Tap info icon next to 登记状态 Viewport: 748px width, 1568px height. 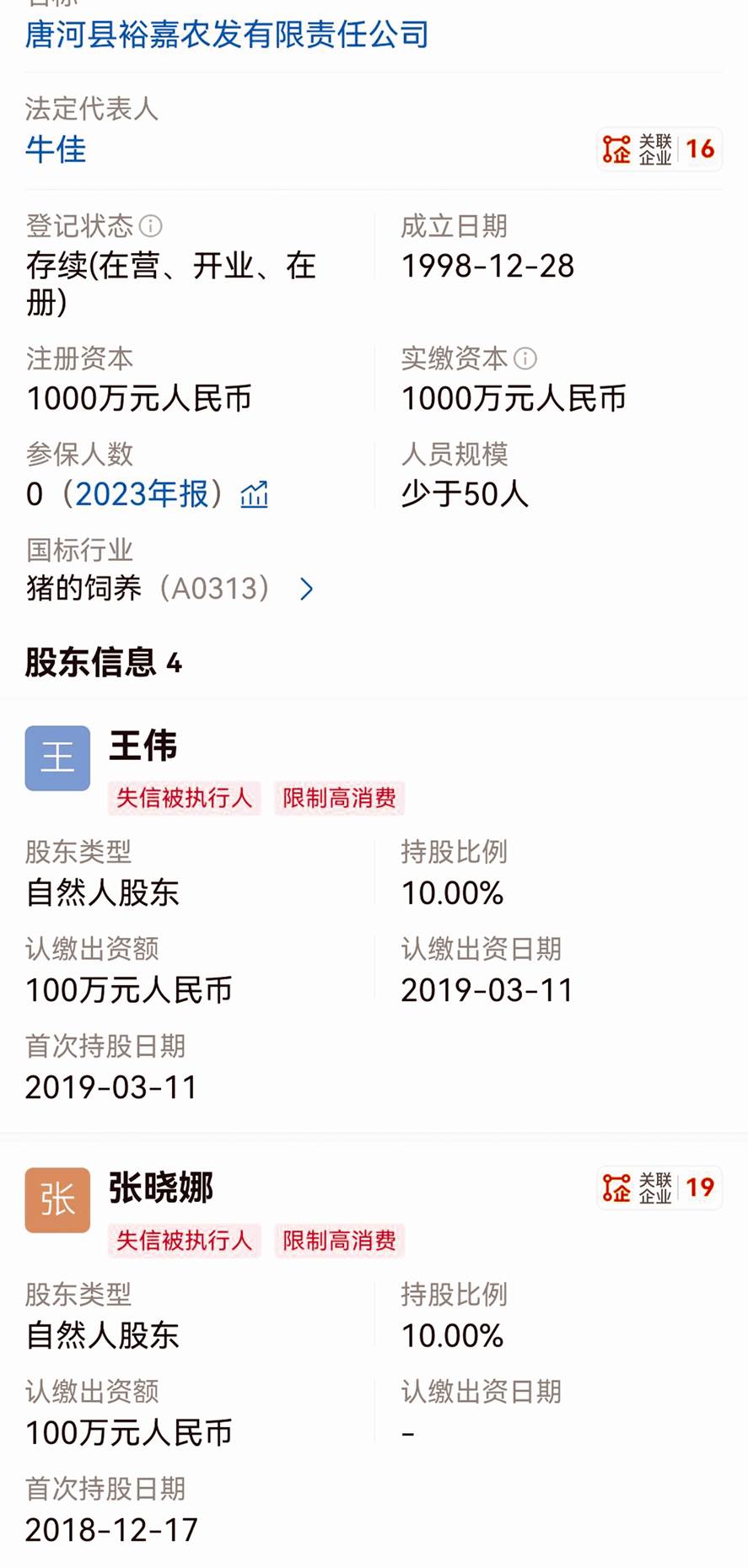150,226
